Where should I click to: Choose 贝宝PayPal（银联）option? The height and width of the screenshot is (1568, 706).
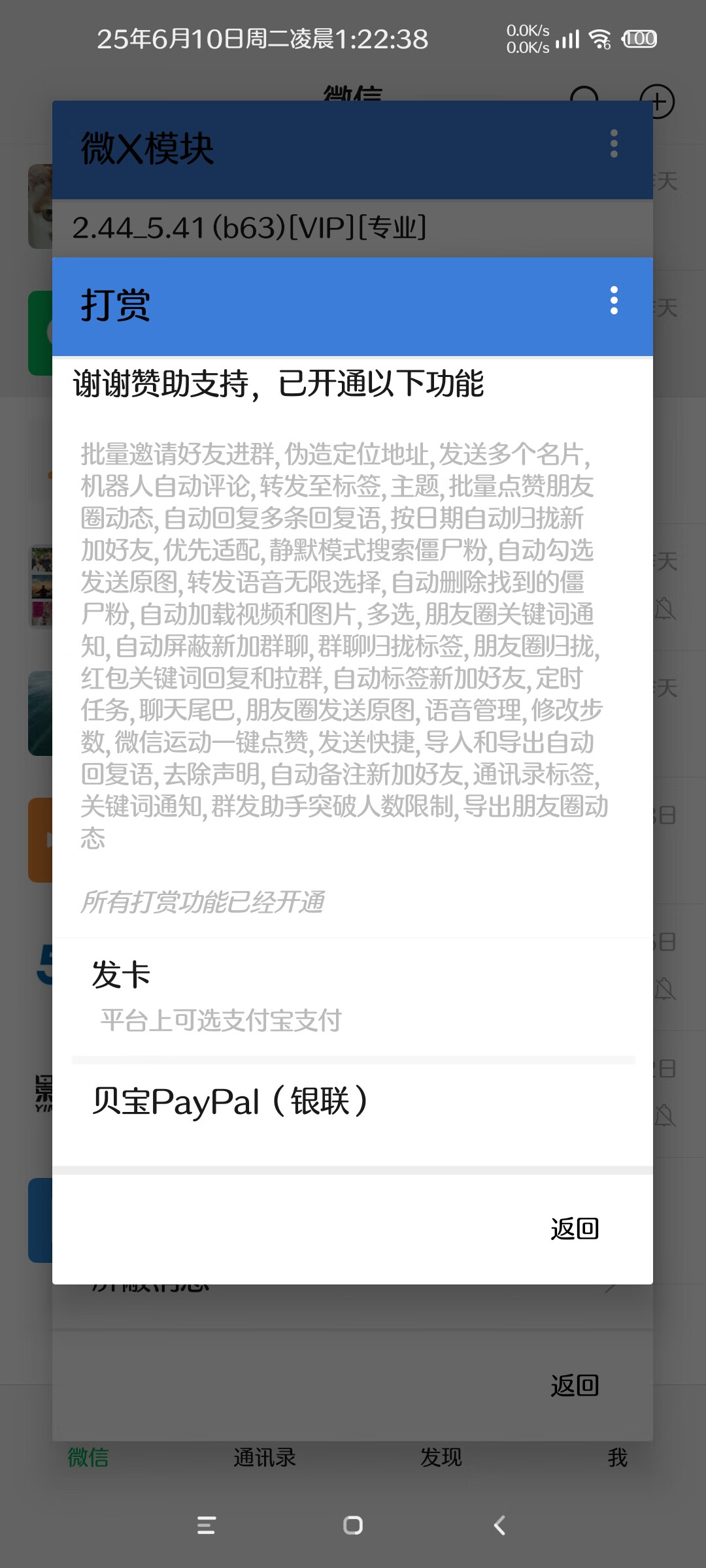[x=353, y=1102]
